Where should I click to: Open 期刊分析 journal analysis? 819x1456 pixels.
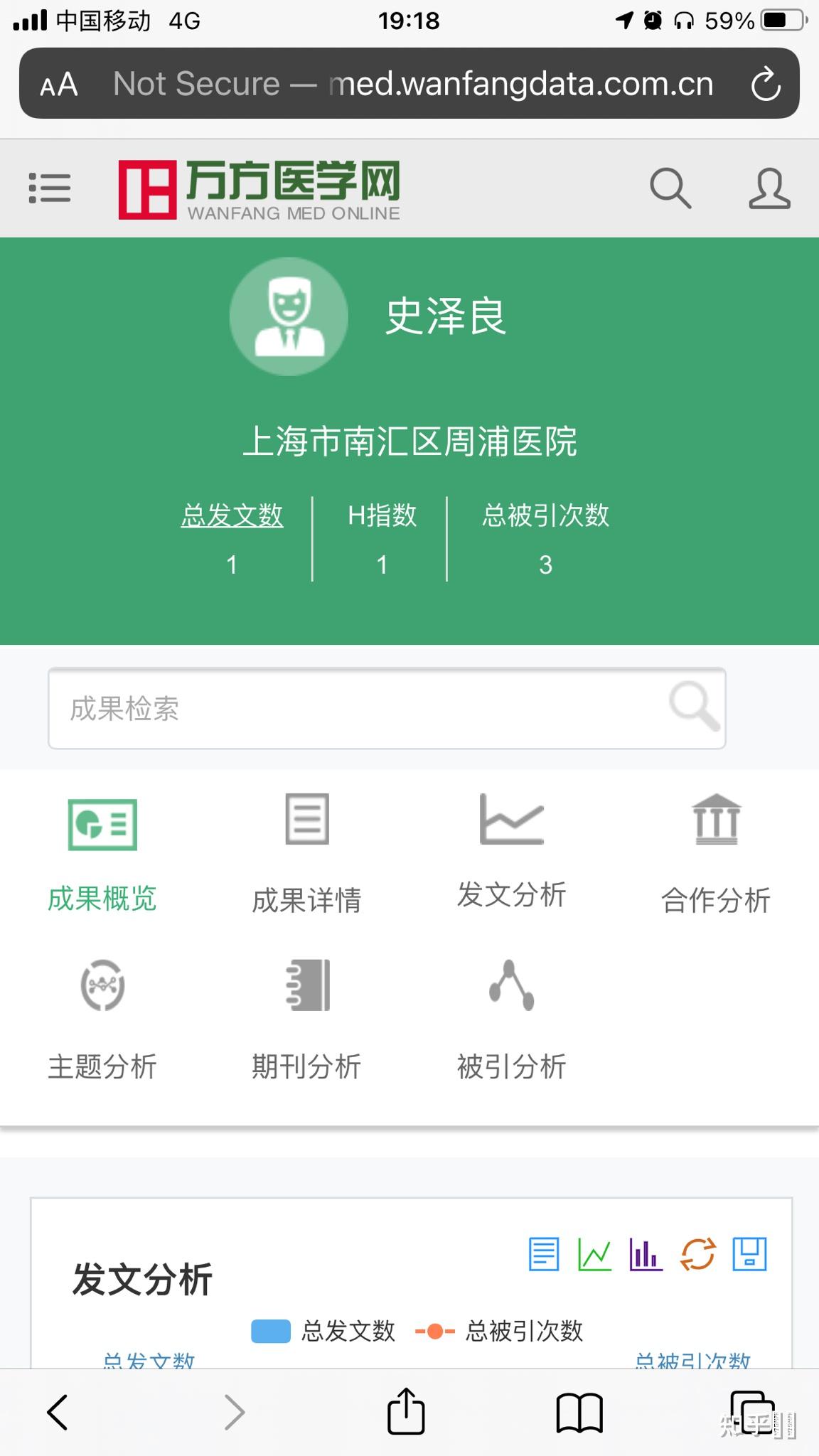tap(306, 1020)
